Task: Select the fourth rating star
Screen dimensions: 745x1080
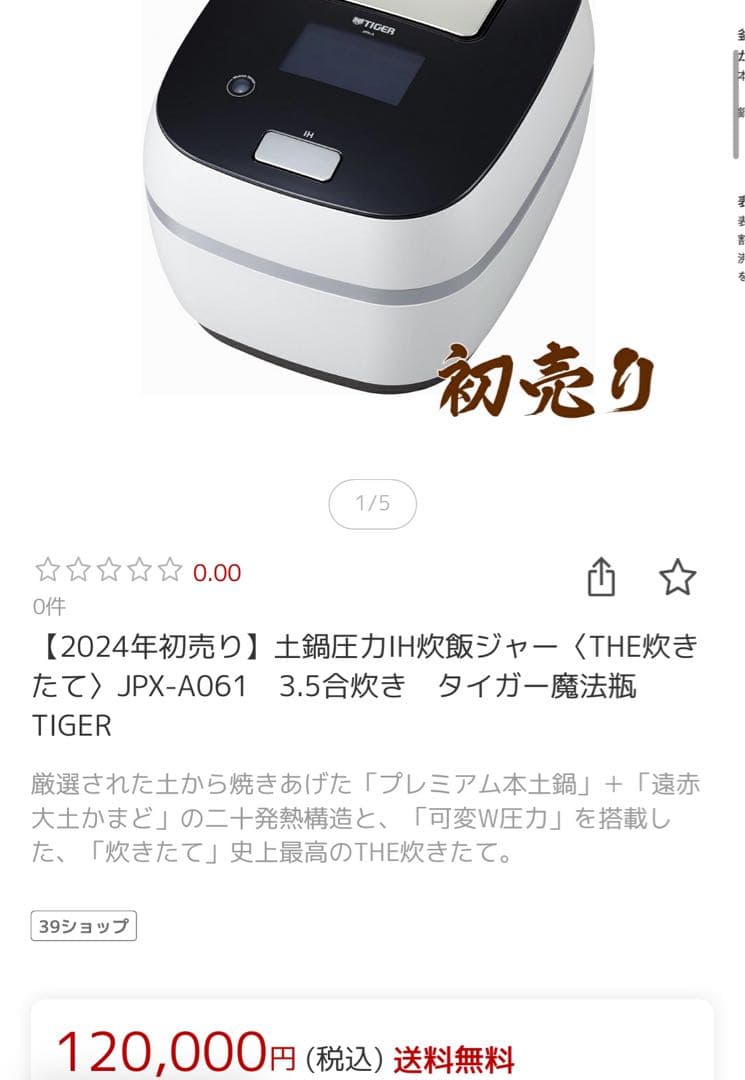Action: (142, 572)
